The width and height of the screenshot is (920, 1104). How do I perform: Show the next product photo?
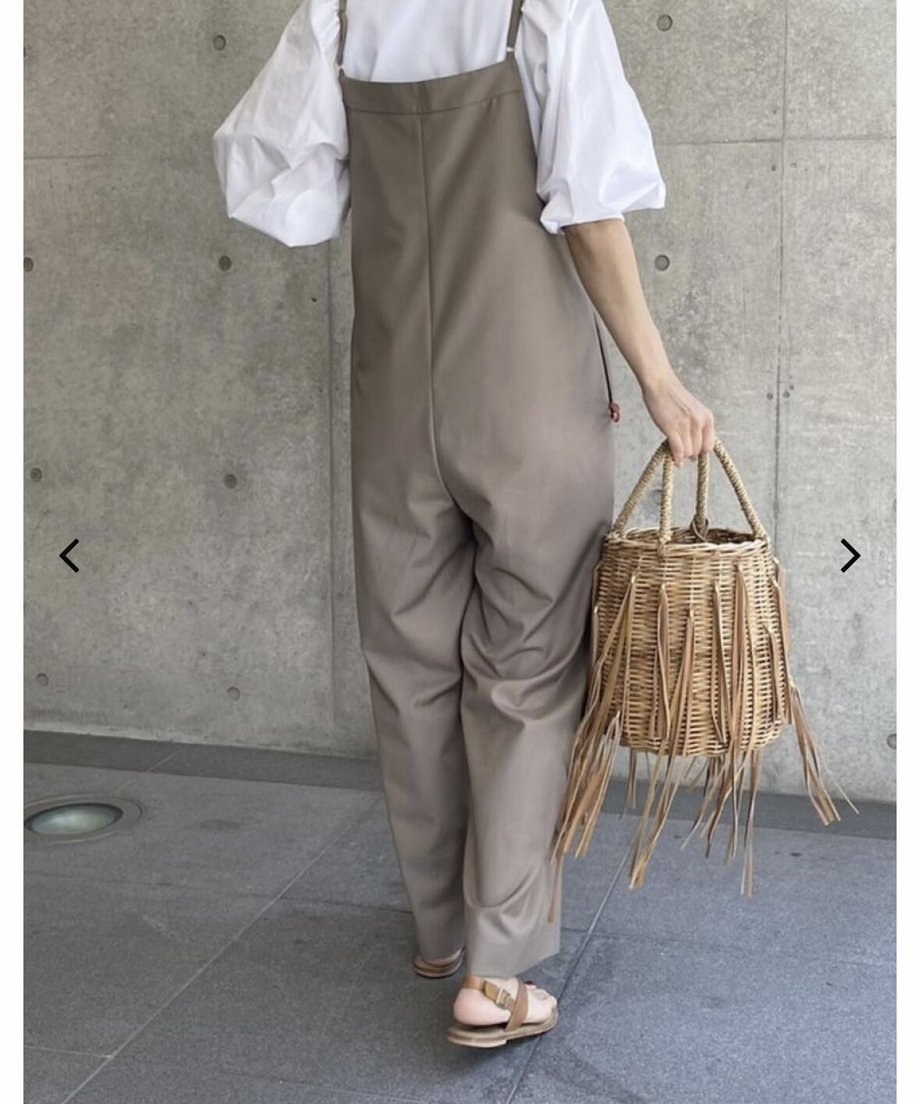point(850,555)
